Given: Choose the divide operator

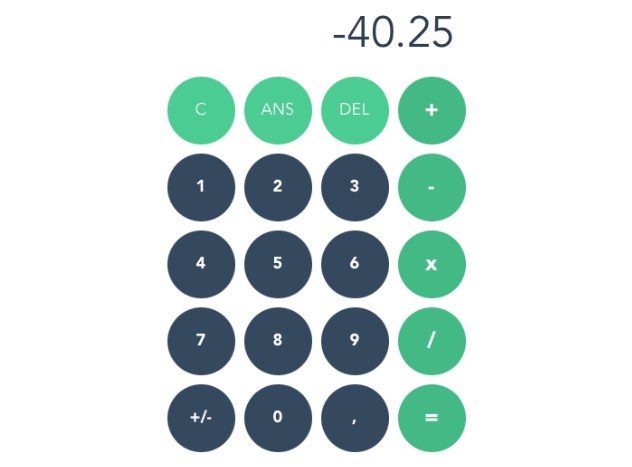Looking at the screenshot, I should click(x=432, y=341).
